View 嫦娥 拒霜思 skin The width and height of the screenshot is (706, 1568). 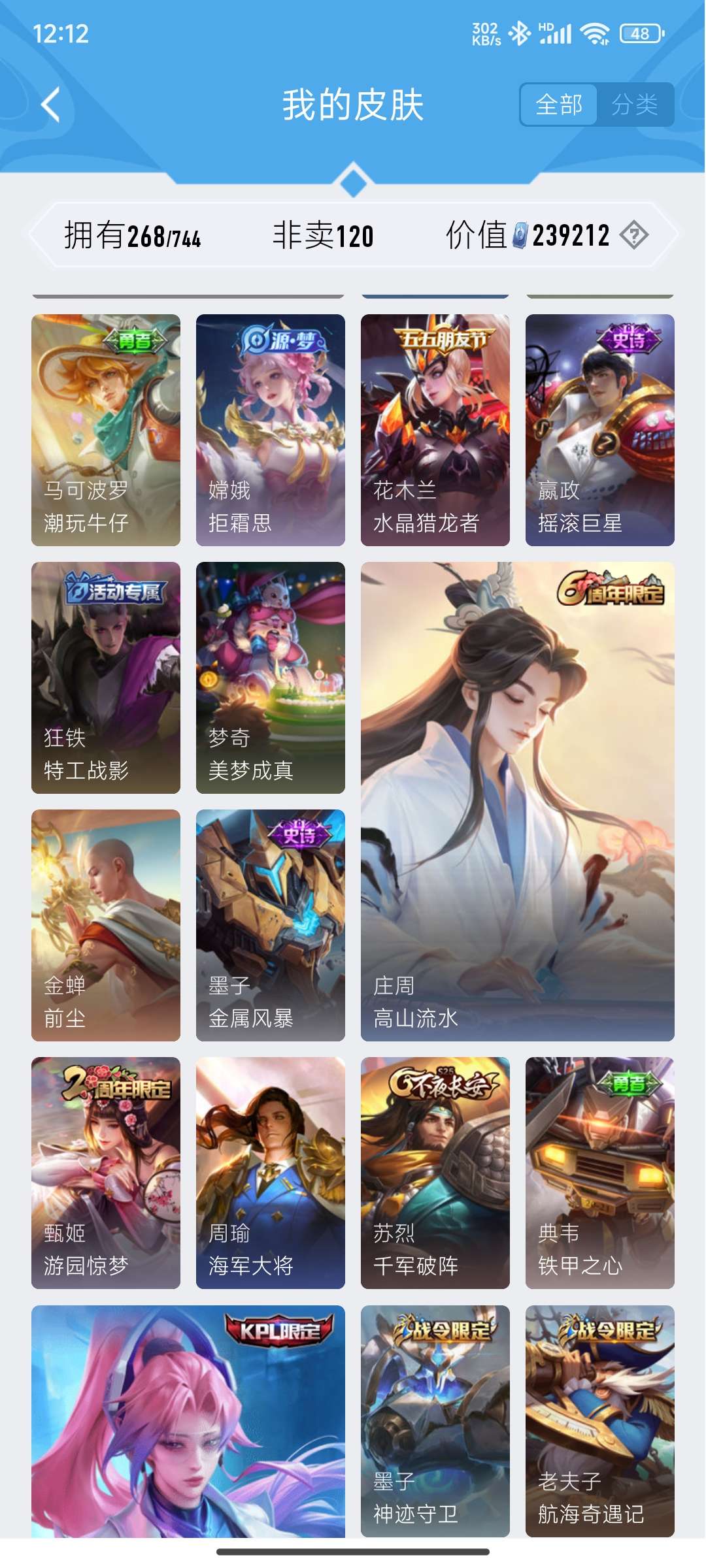click(271, 430)
